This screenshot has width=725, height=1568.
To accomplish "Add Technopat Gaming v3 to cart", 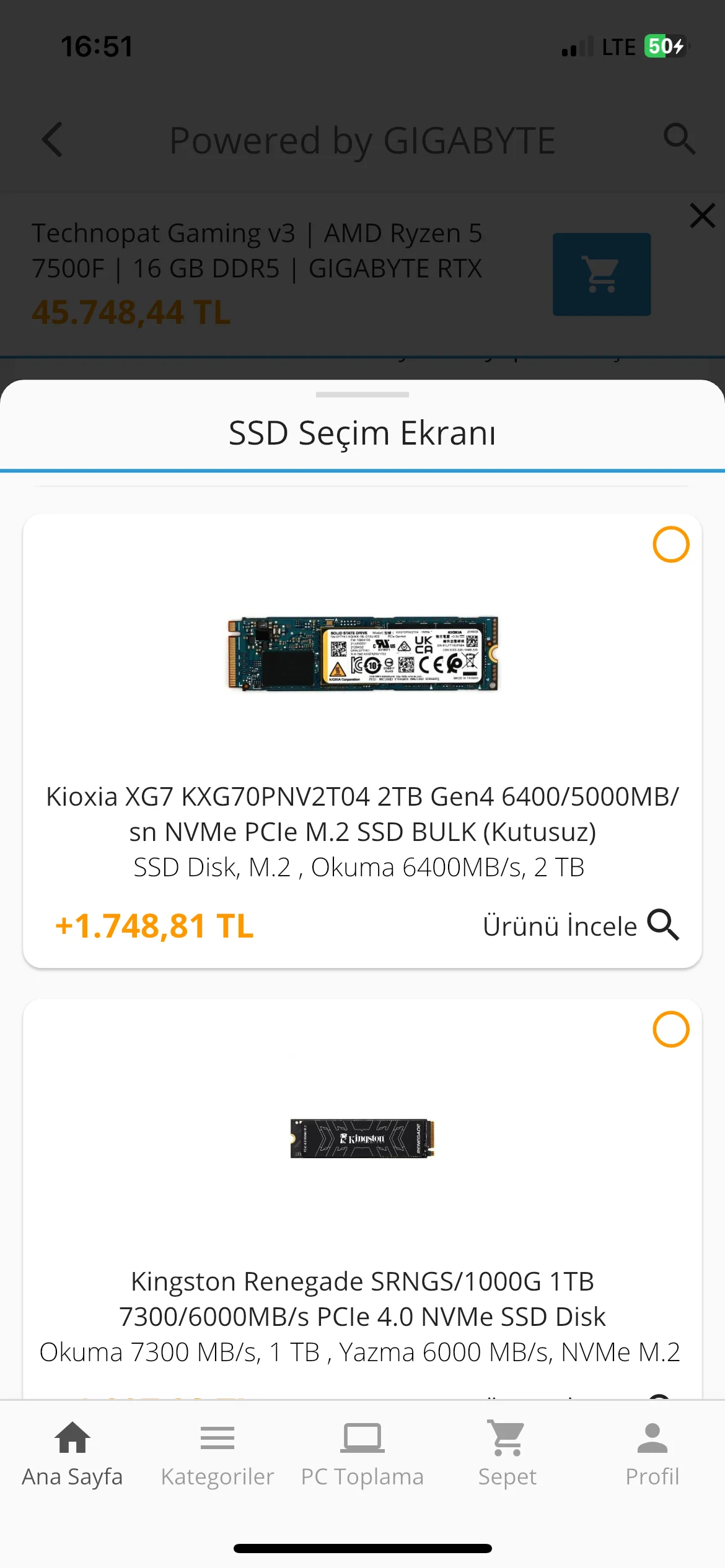I will pyautogui.click(x=601, y=274).
